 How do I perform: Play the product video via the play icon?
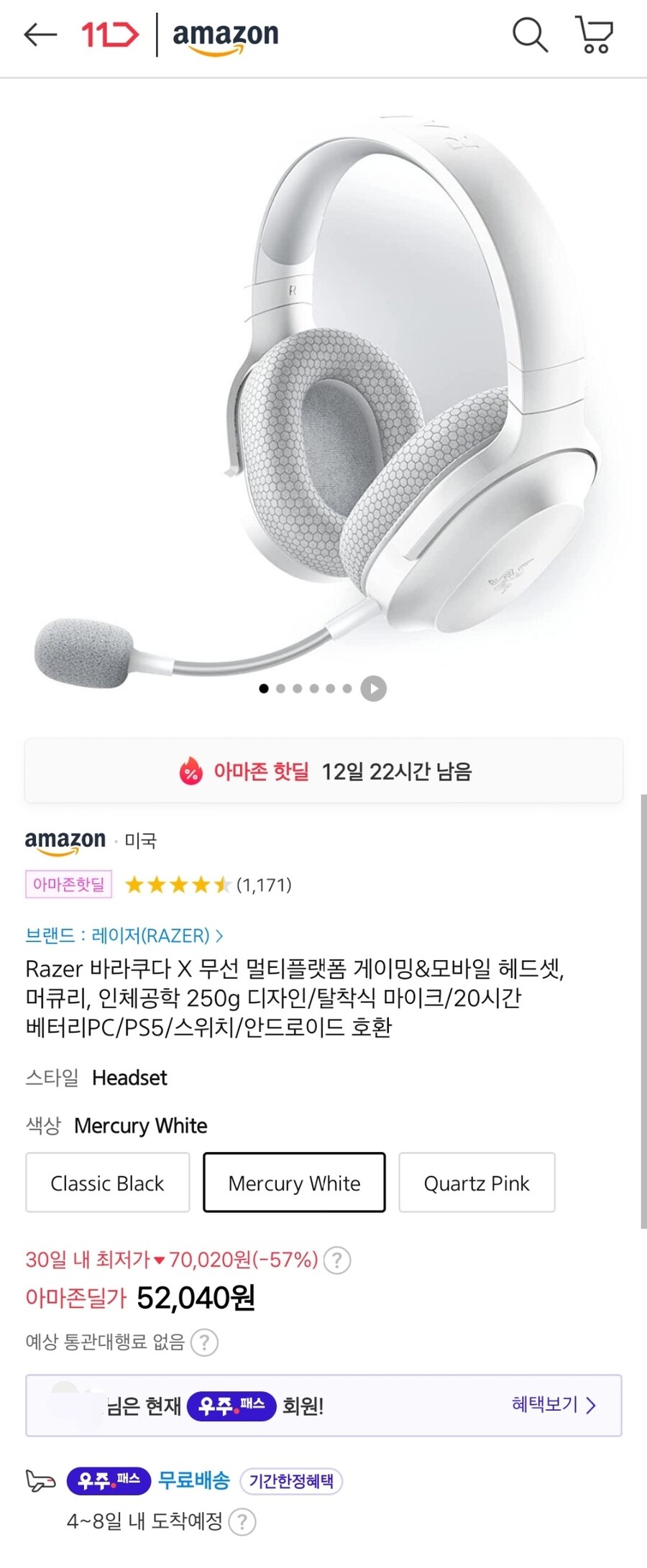click(x=372, y=688)
